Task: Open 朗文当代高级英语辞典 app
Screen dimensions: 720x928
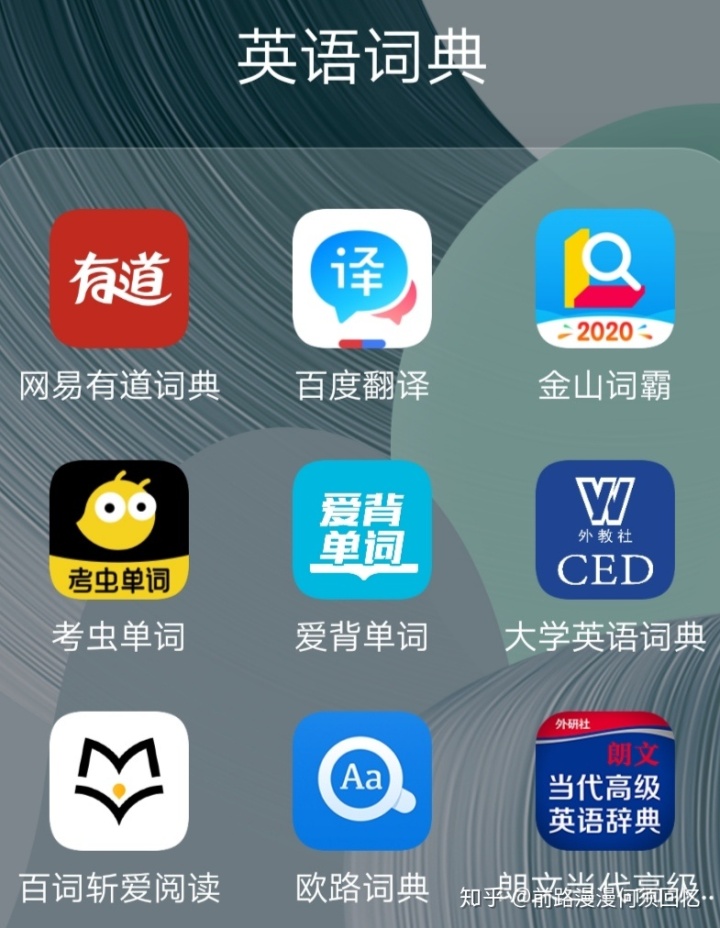Action: pyautogui.click(x=604, y=781)
